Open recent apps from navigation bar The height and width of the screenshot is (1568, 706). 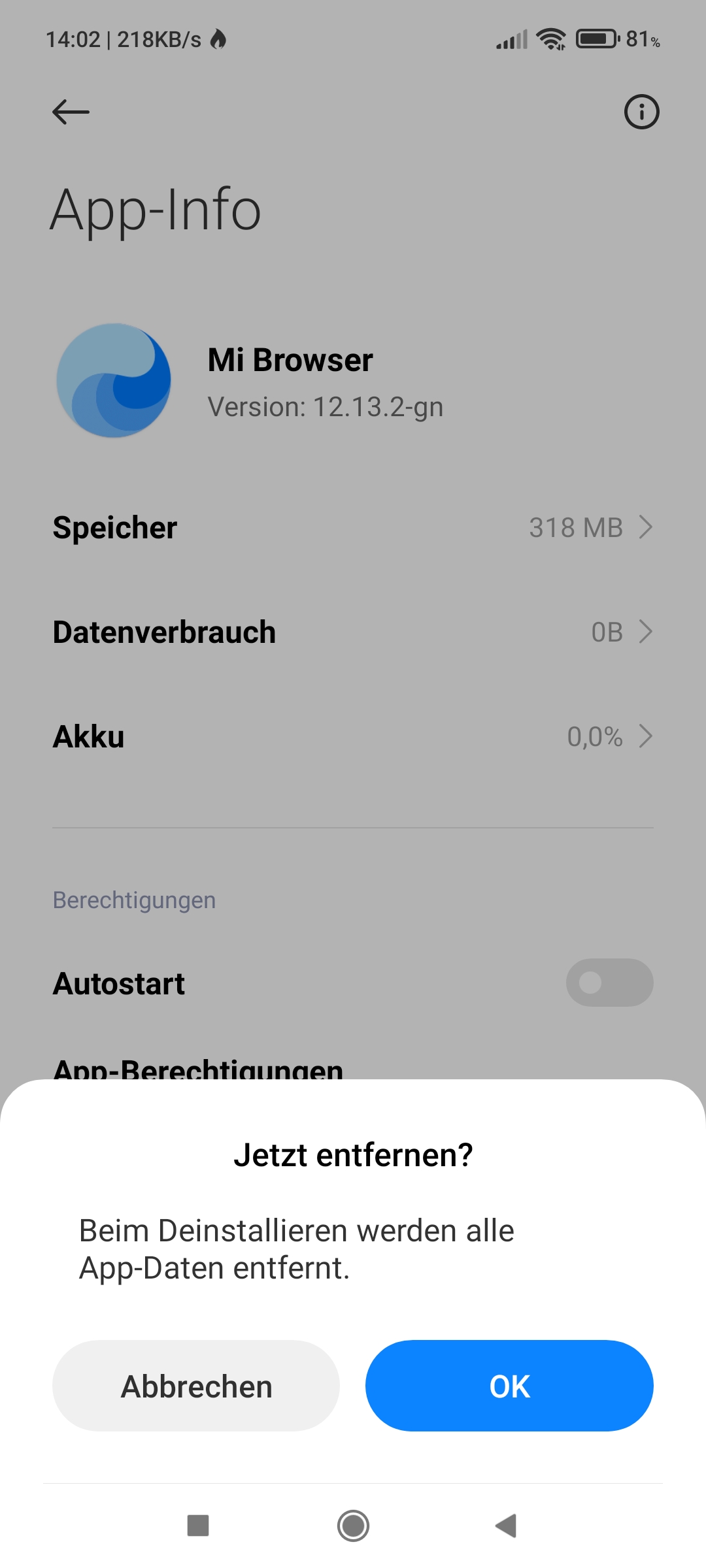point(198,1526)
